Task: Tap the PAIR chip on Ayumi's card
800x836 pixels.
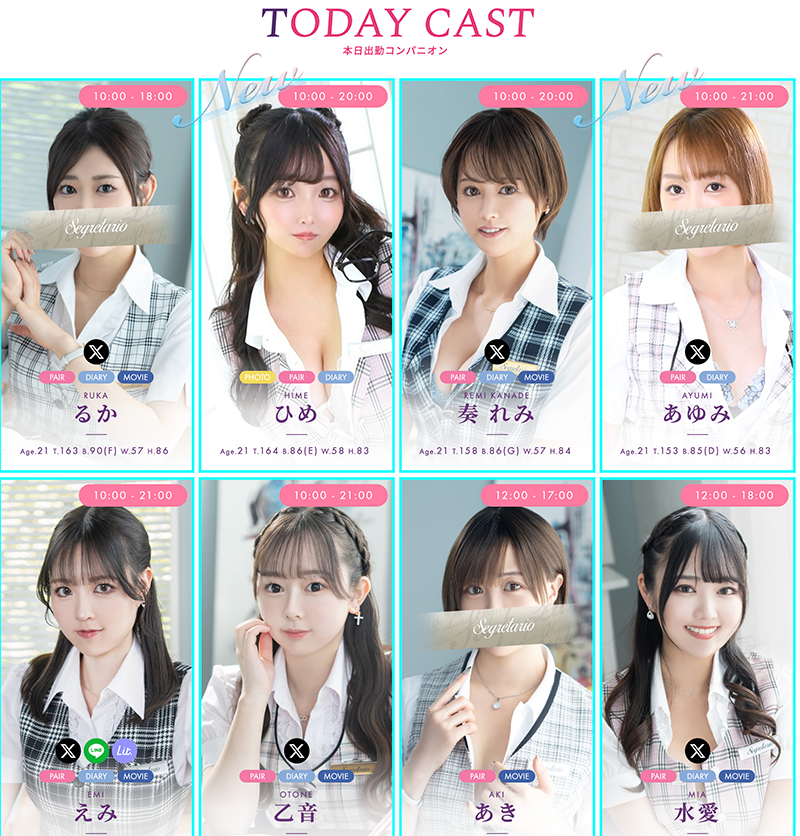Action: (x=677, y=377)
